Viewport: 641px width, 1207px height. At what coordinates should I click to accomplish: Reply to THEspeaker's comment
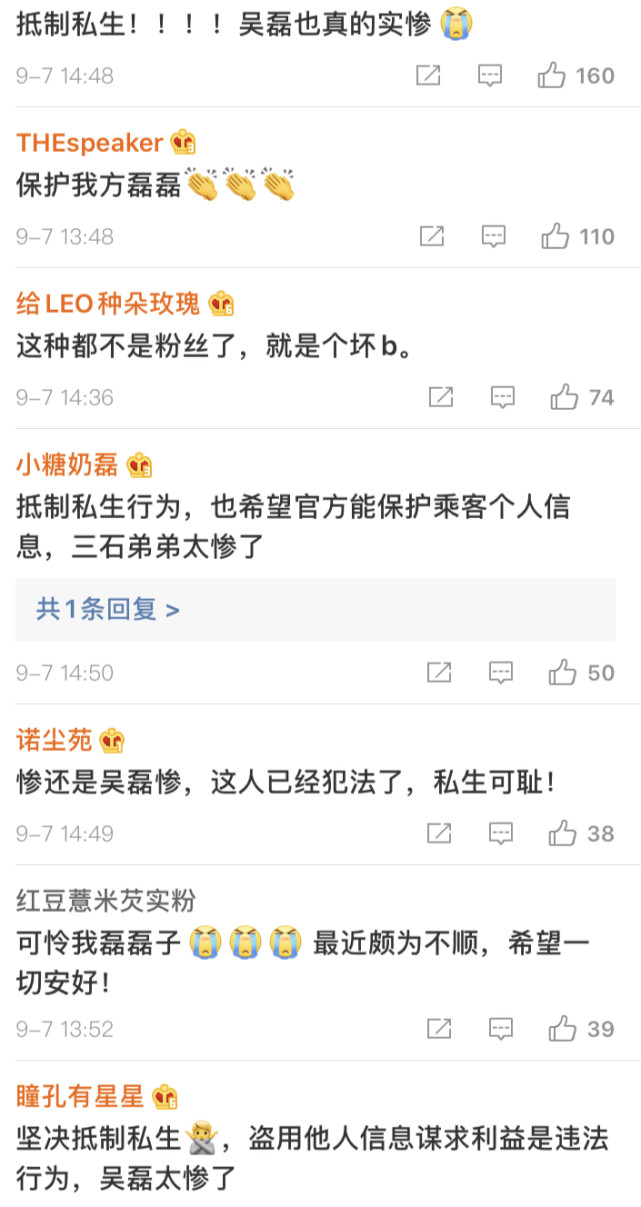(494, 236)
